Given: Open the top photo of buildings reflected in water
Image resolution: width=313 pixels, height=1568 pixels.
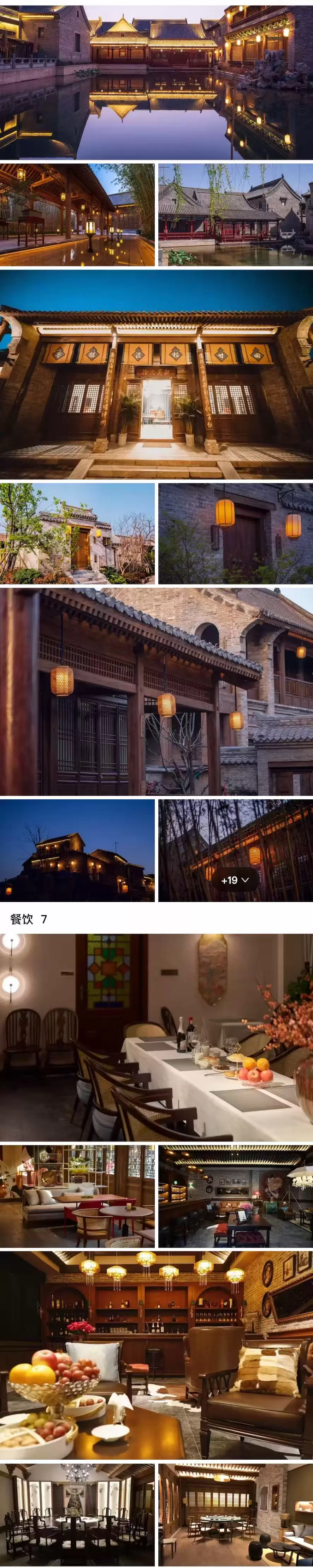Looking at the screenshot, I should 156,80.
